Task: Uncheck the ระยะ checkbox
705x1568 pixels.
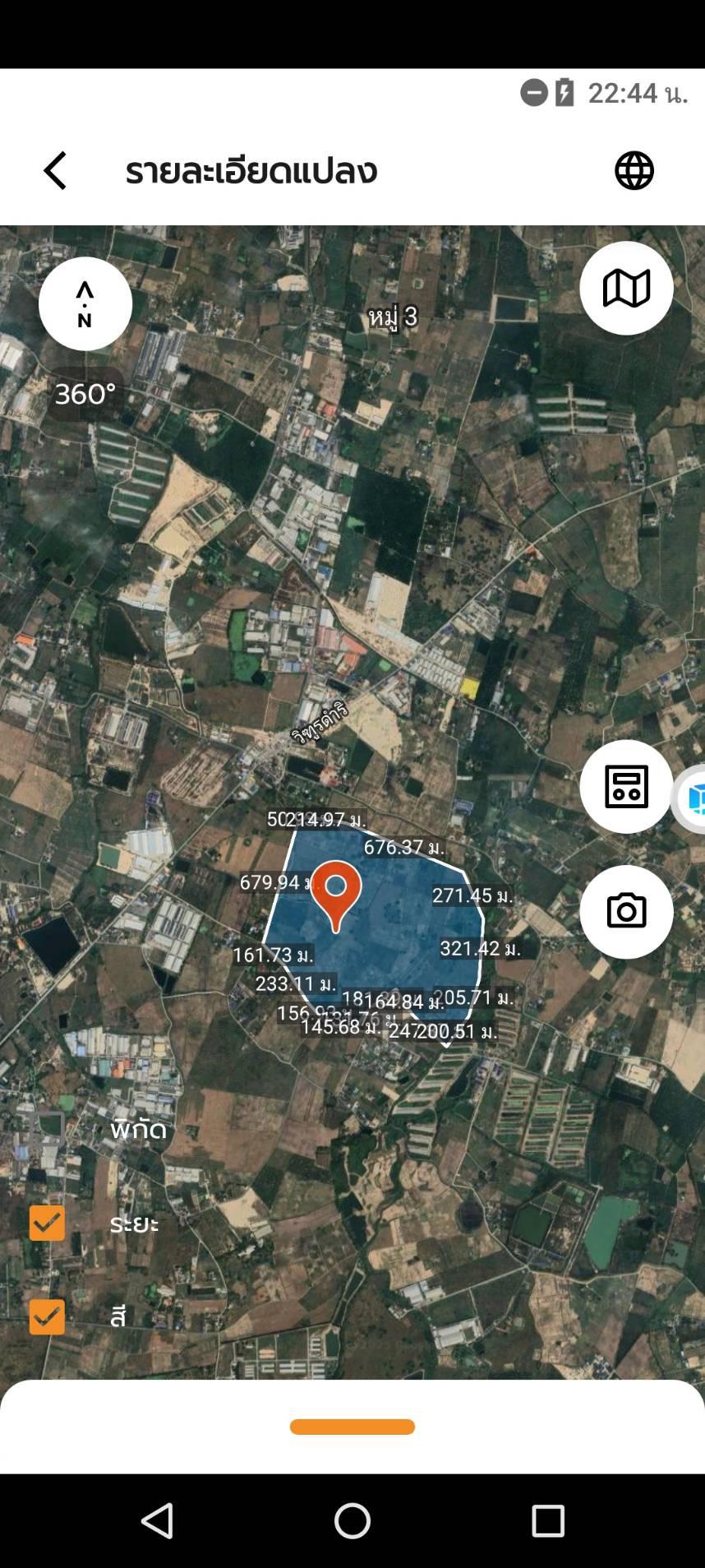Action: [47, 1223]
